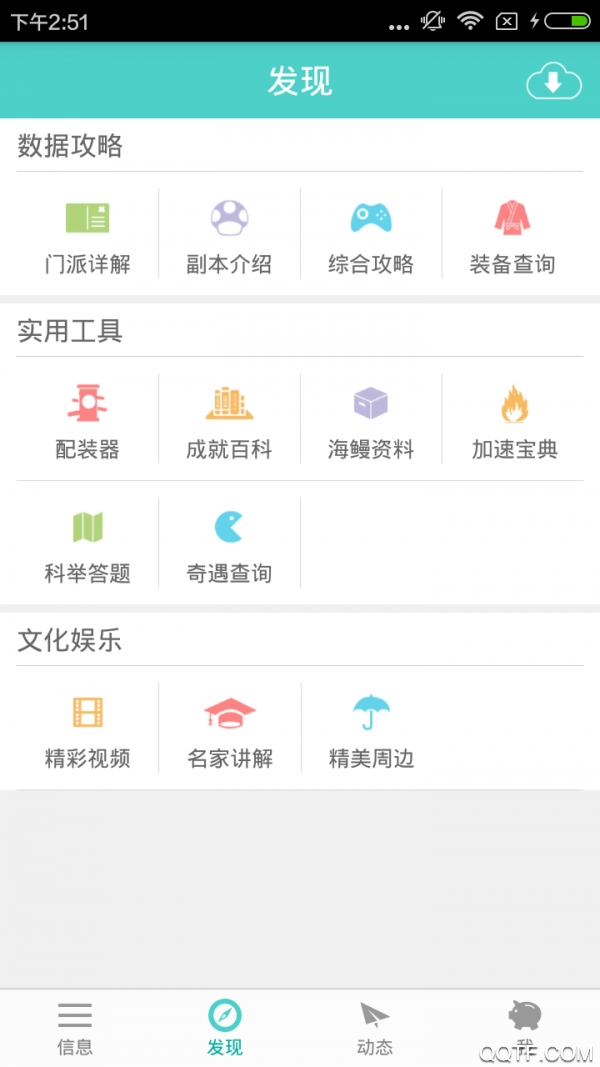Open 门派详解 guide
This screenshot has height=1067, width=600.
coord(88,236)
